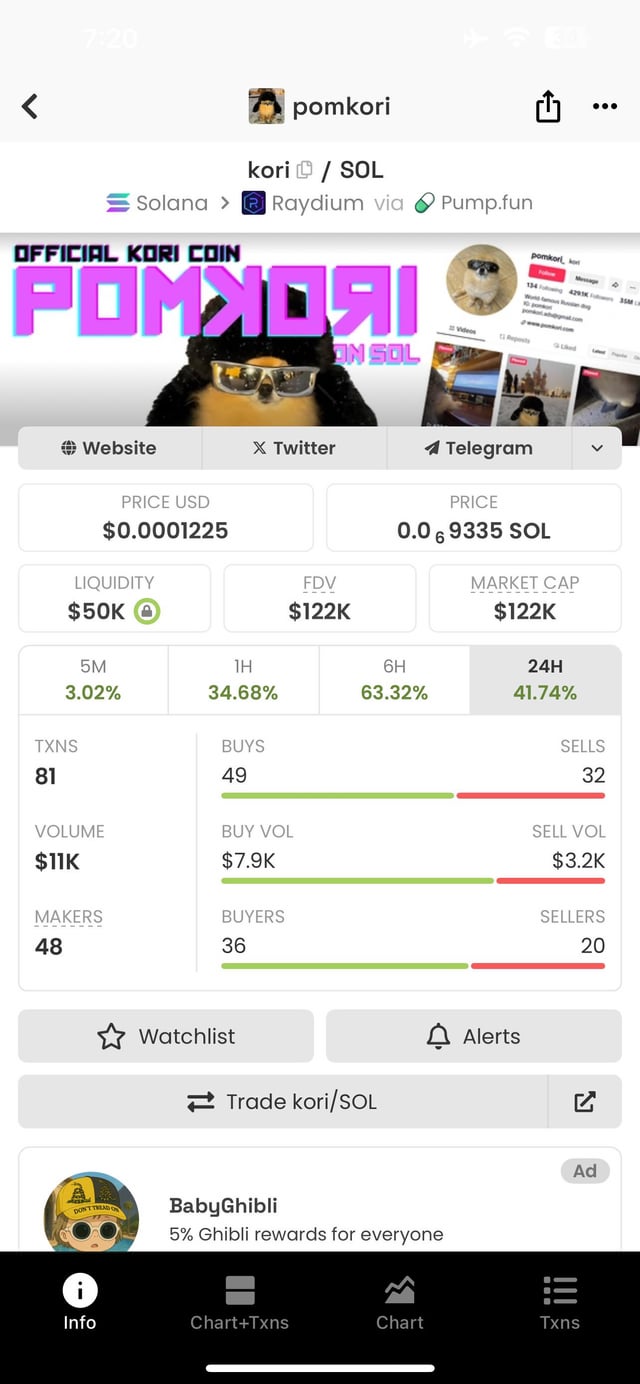Switch to the Chart tab
This screenshot has width=640, height=1384.
(400, 1303)
